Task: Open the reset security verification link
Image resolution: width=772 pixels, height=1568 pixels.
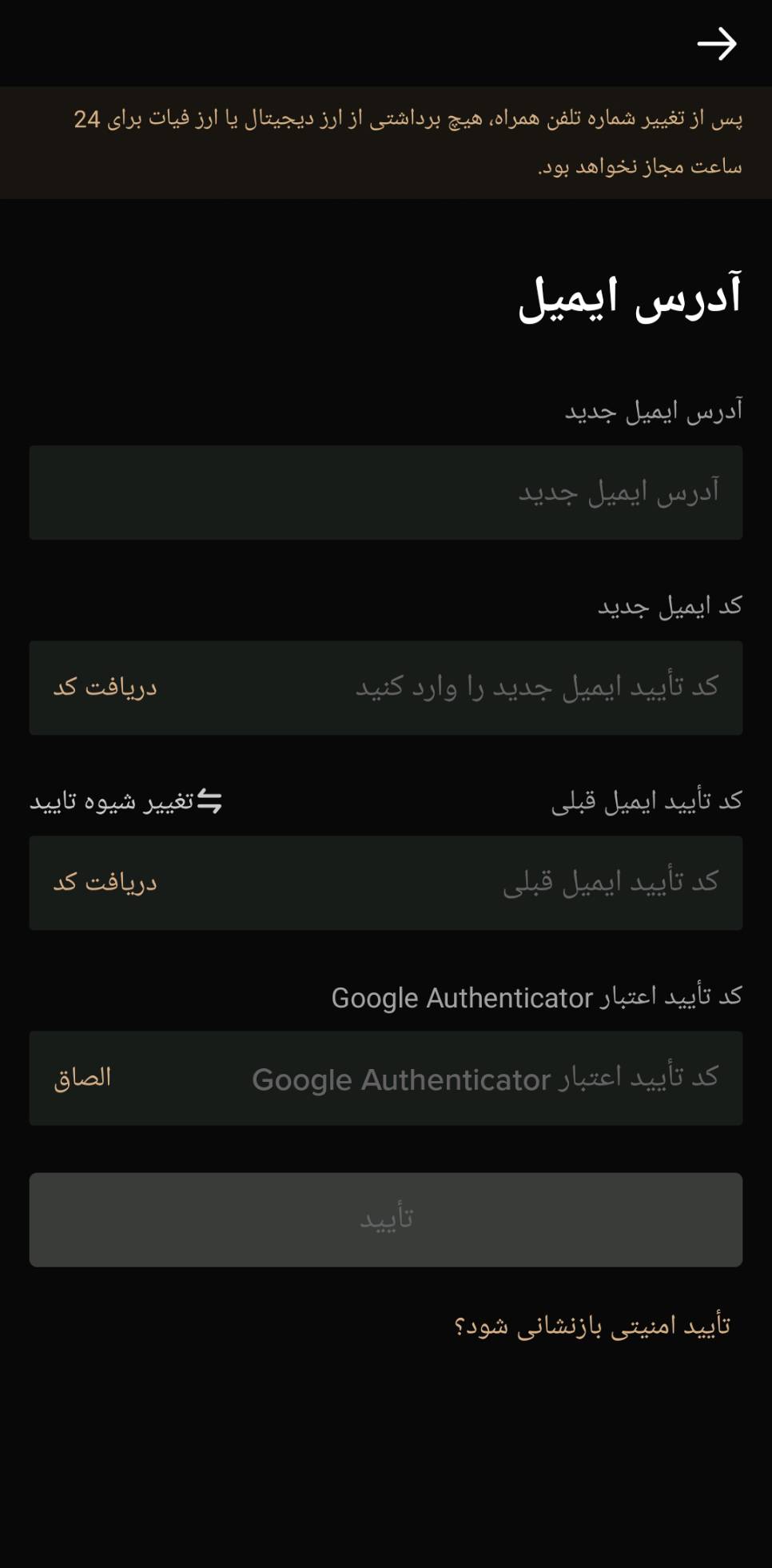Action: pyautogui.click(x=592, y=1327)
